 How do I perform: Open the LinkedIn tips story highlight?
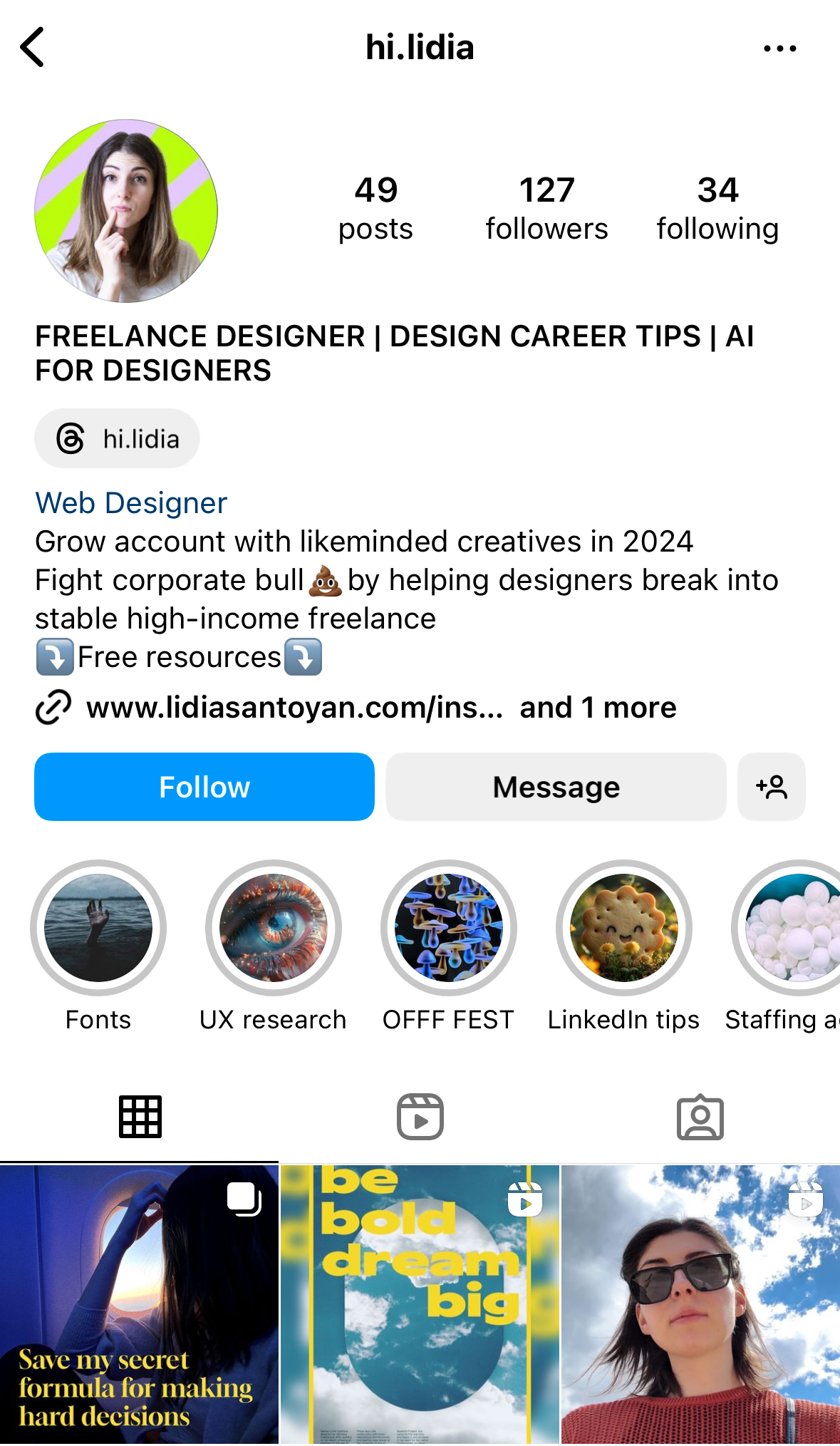624,928
